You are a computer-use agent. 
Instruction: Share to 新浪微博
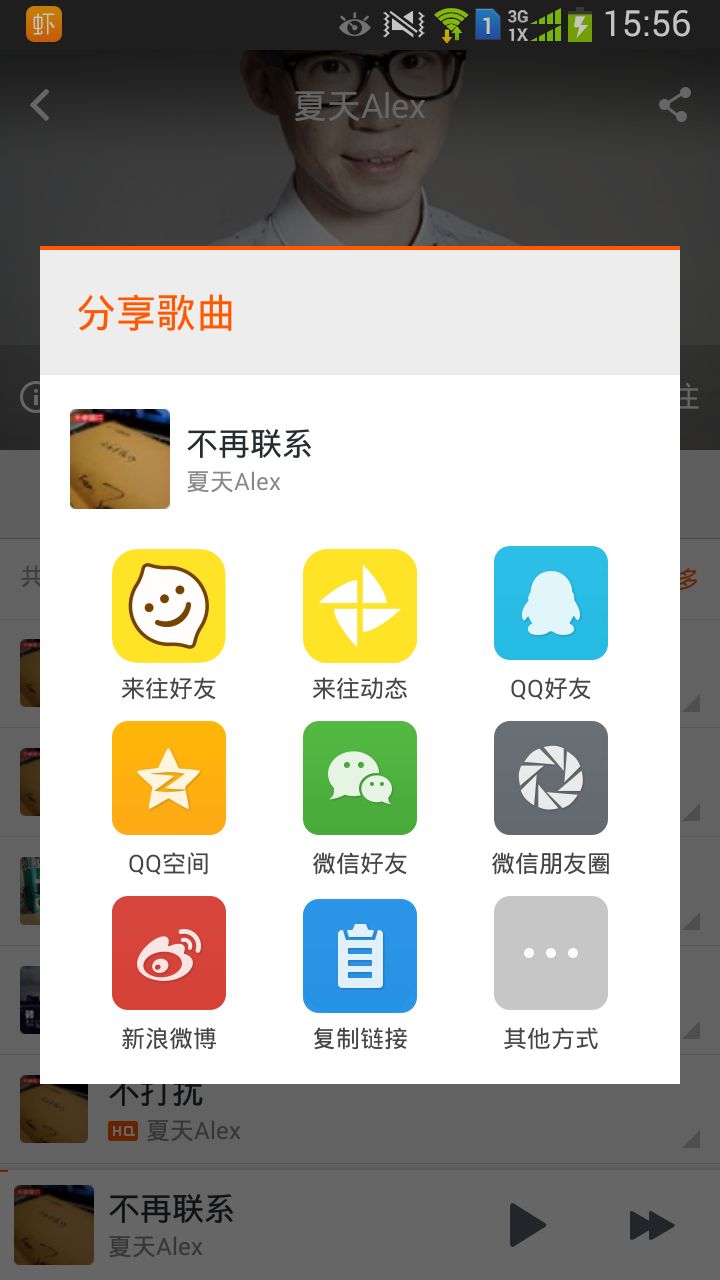tap(168, 953)
